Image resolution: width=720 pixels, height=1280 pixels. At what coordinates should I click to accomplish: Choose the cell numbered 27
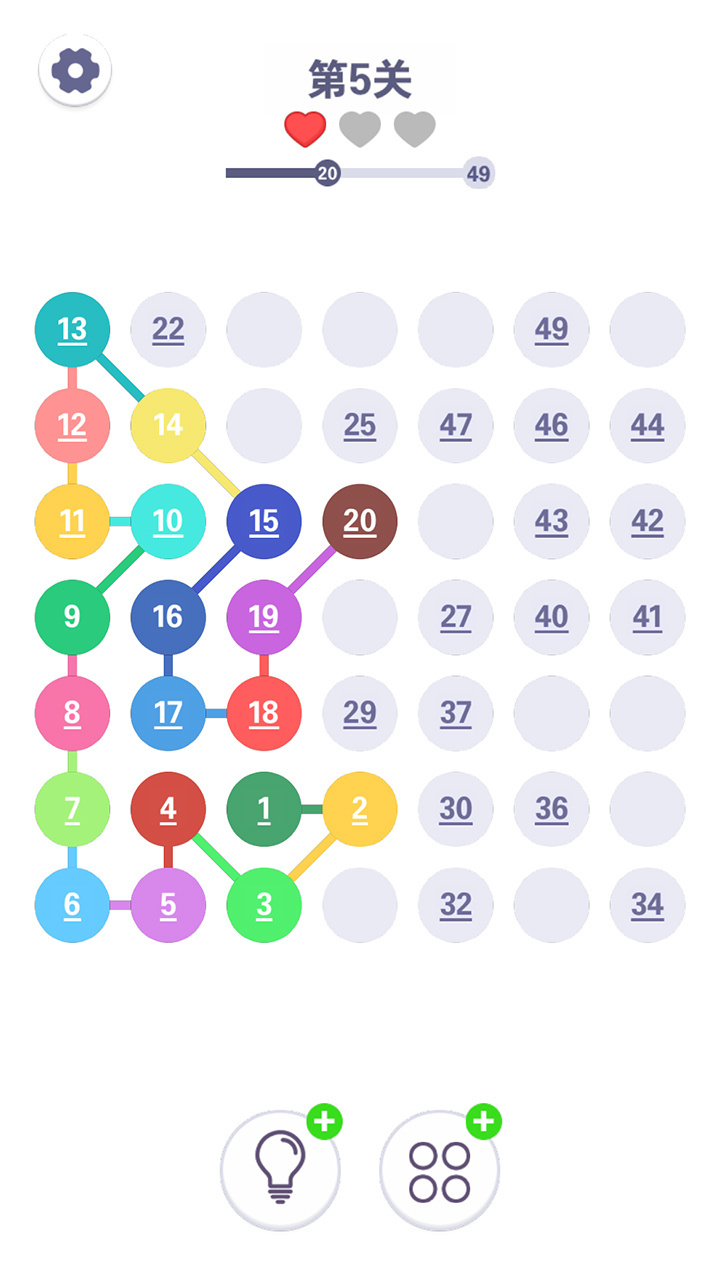point(456,617)
